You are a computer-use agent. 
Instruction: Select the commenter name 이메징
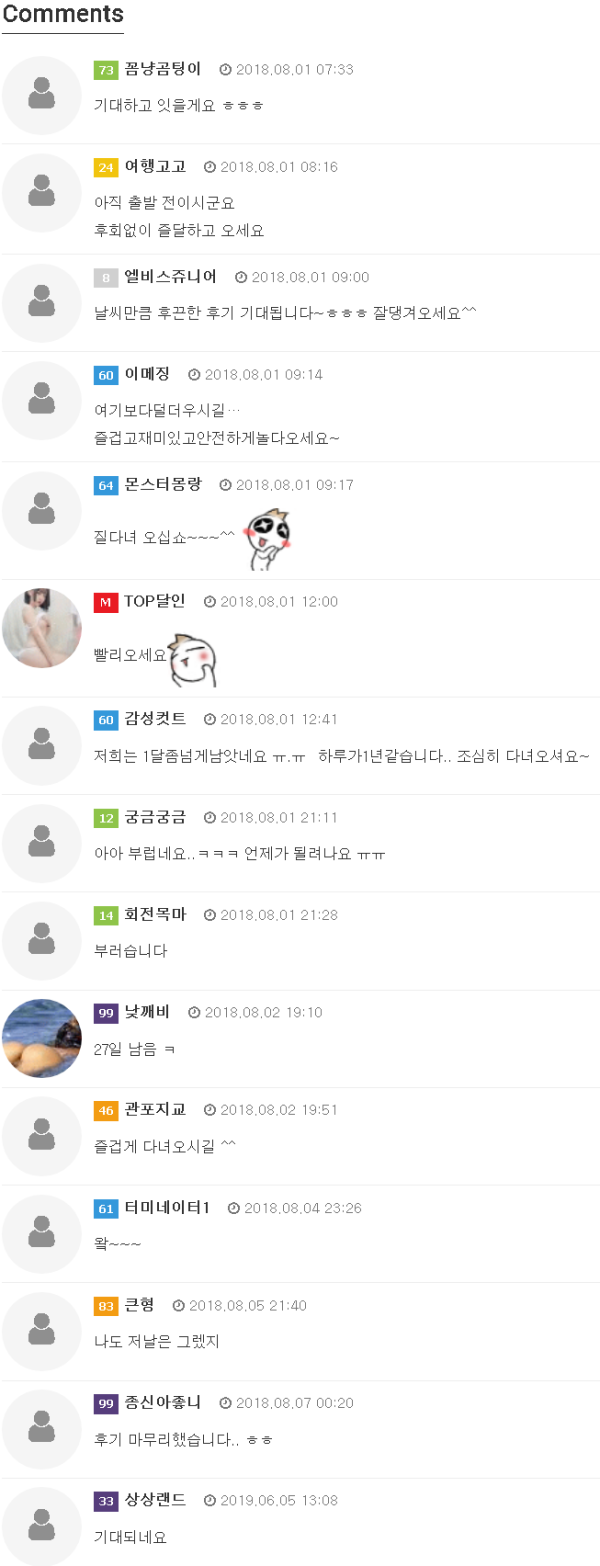pyautogui.click(x=146, y=374)
